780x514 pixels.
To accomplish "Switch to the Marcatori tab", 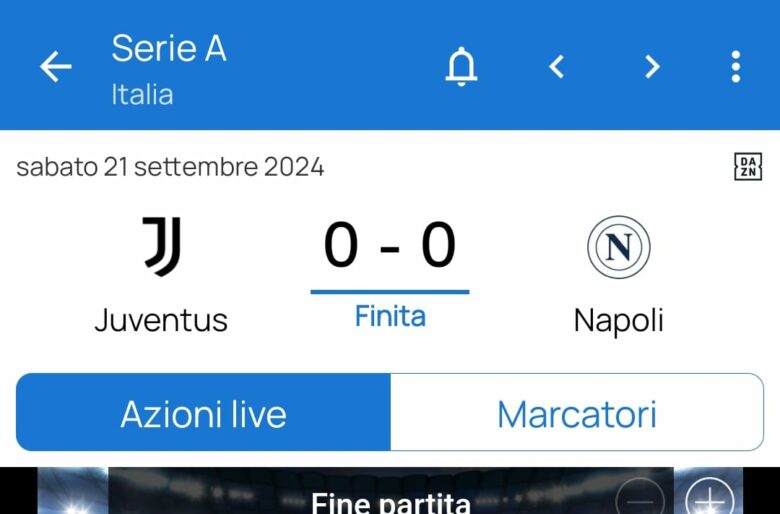I will coord(576,413).
